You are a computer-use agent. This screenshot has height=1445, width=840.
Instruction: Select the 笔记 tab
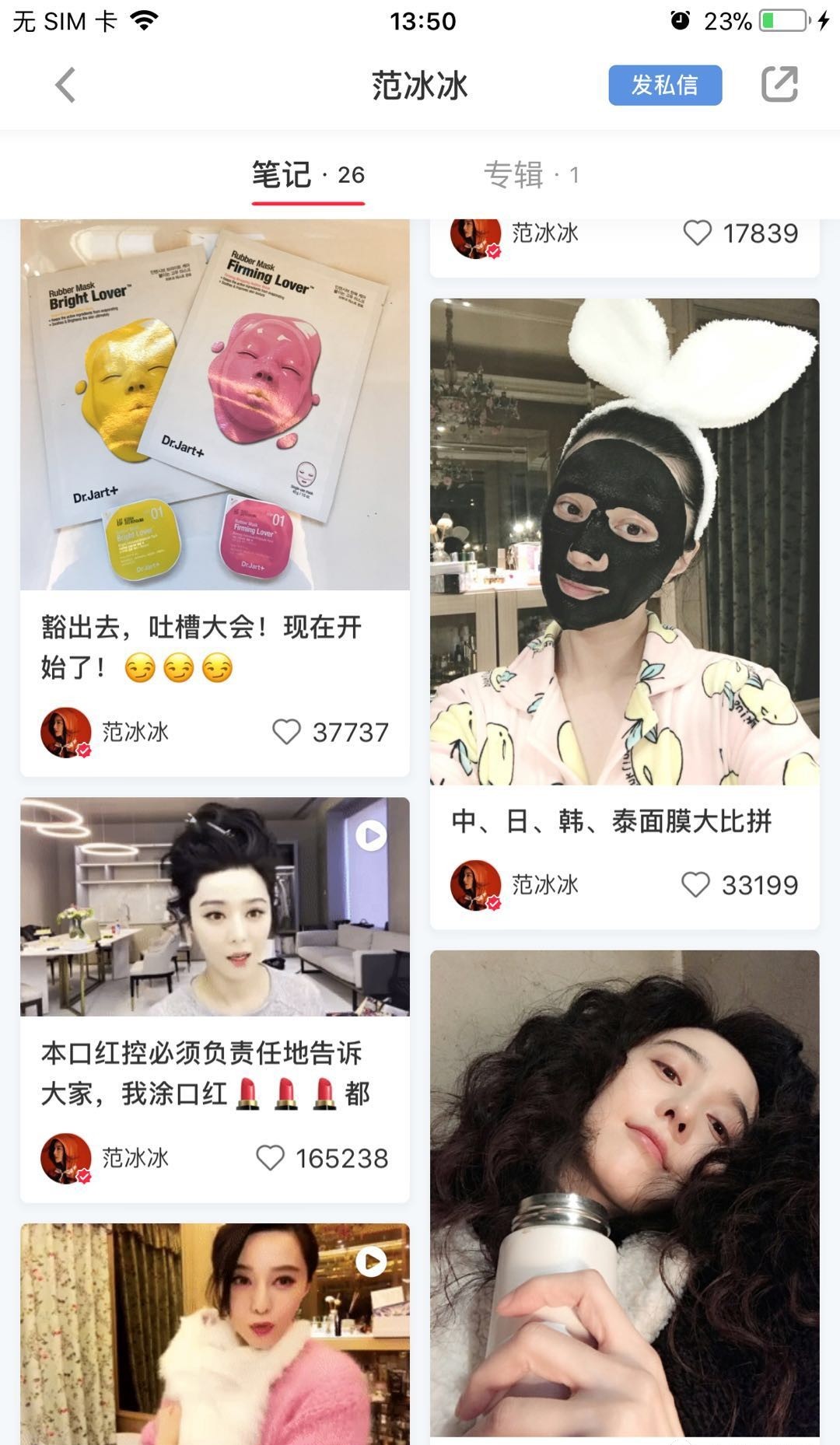308,175
